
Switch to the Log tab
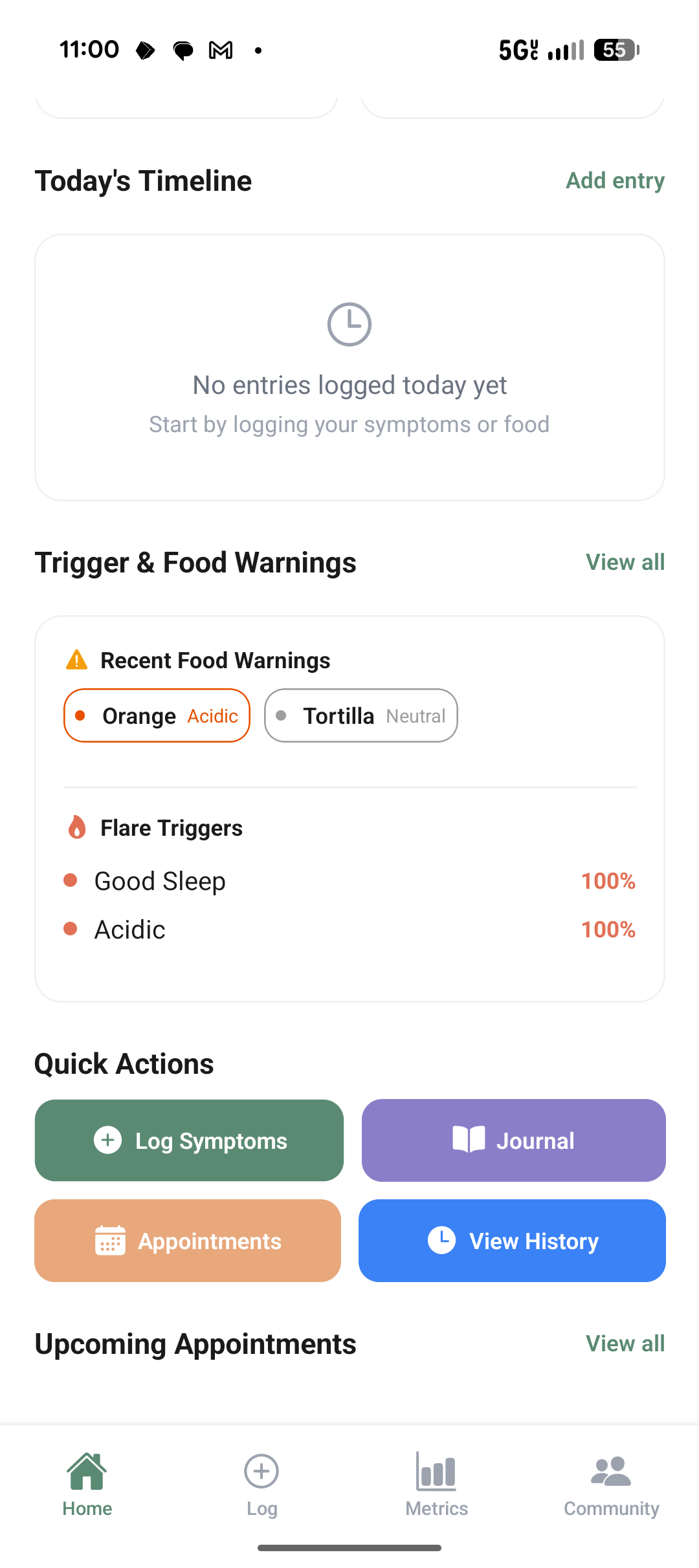pyautogui.click(x=261, y=1484)
